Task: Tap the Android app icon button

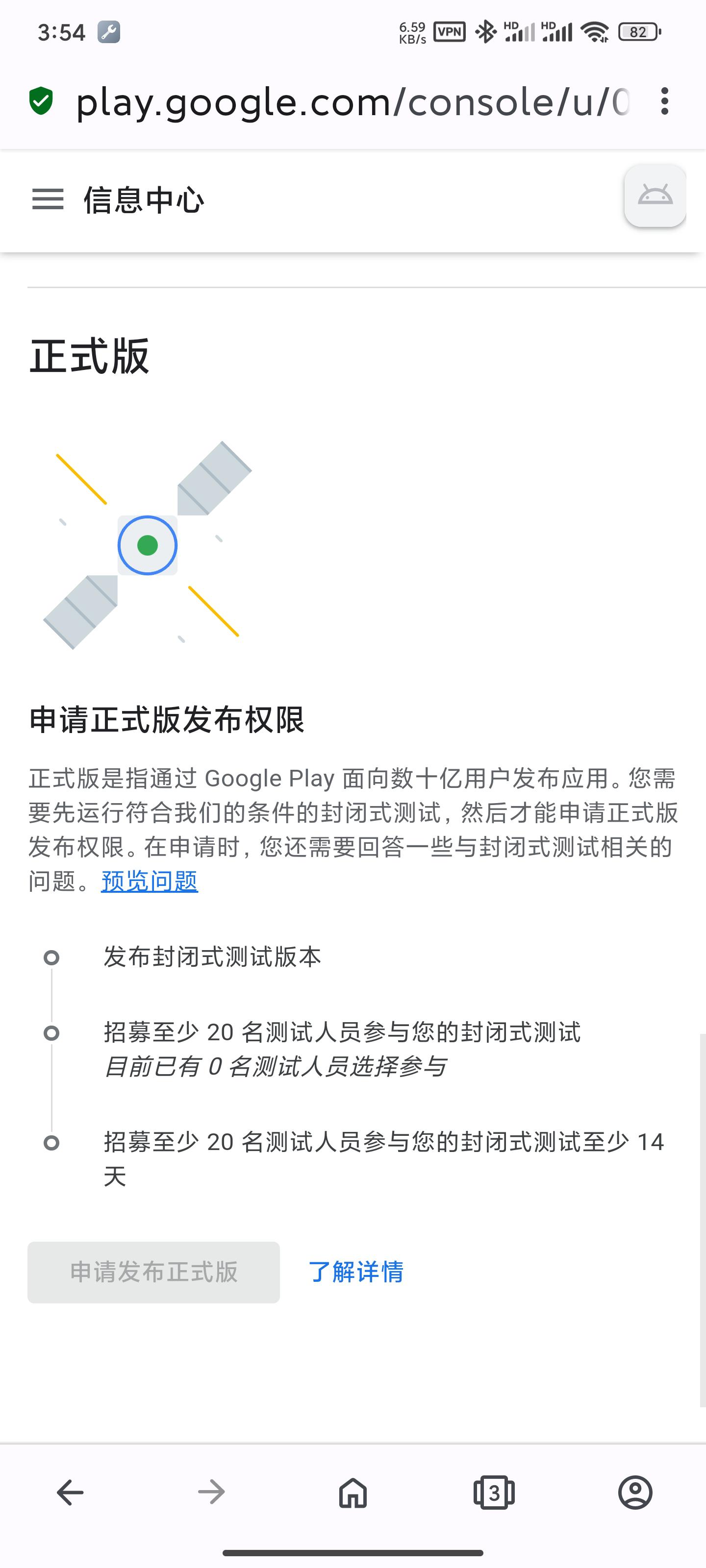Action: [655, 196]
